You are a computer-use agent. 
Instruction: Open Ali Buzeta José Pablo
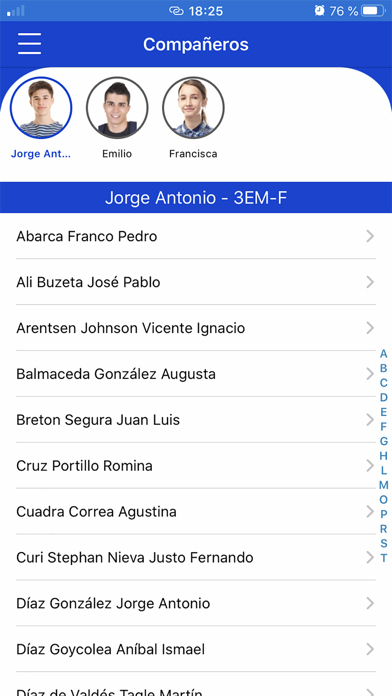coord(196,282)
